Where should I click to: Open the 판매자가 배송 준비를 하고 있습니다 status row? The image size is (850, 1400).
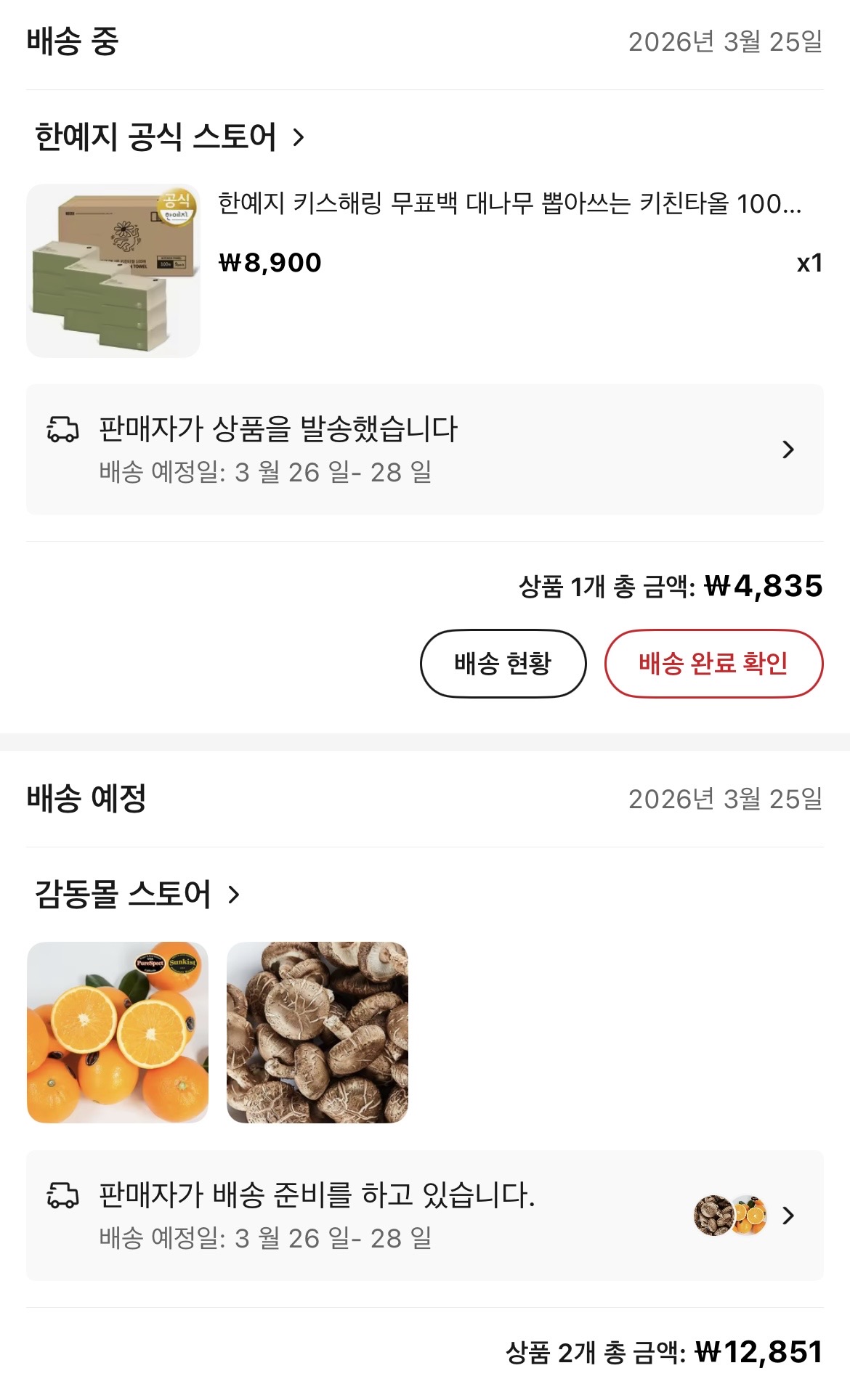click(x=424, y=1215)
